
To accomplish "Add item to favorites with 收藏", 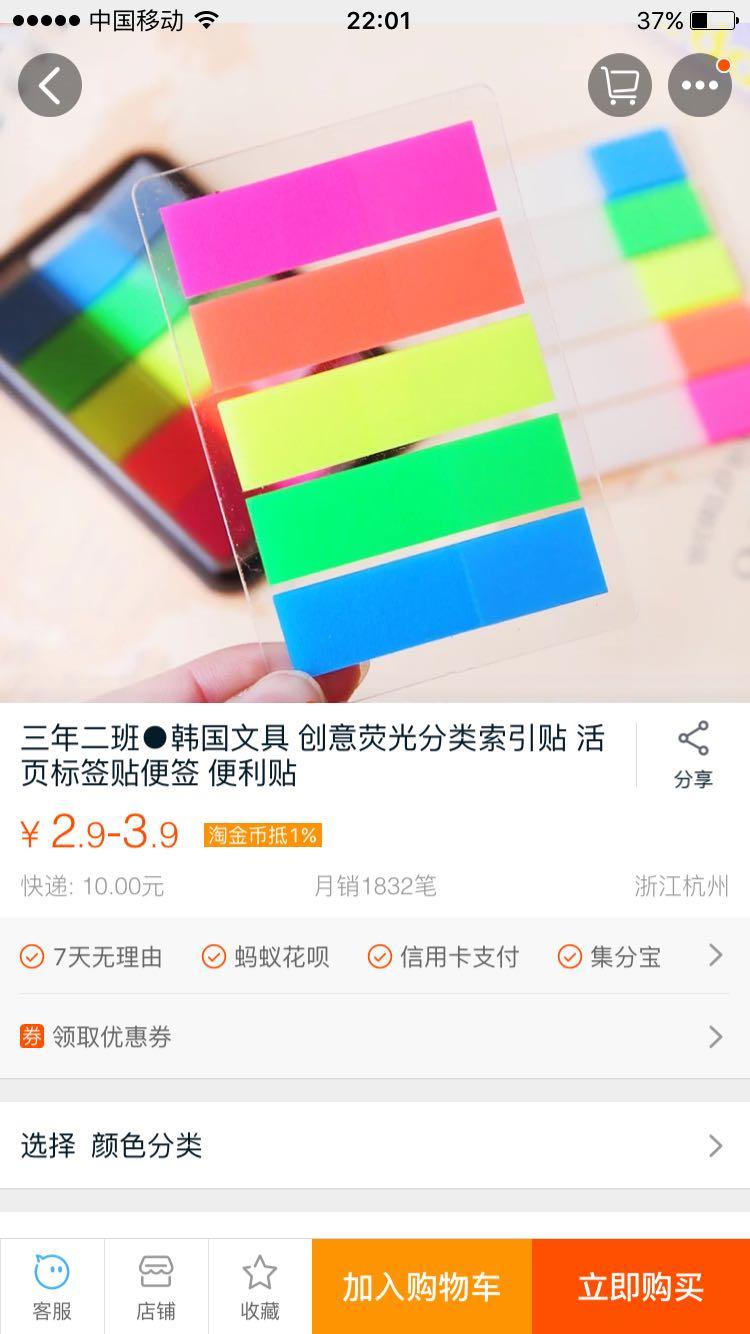I will pyautogui.click(x=260, y=1287).
